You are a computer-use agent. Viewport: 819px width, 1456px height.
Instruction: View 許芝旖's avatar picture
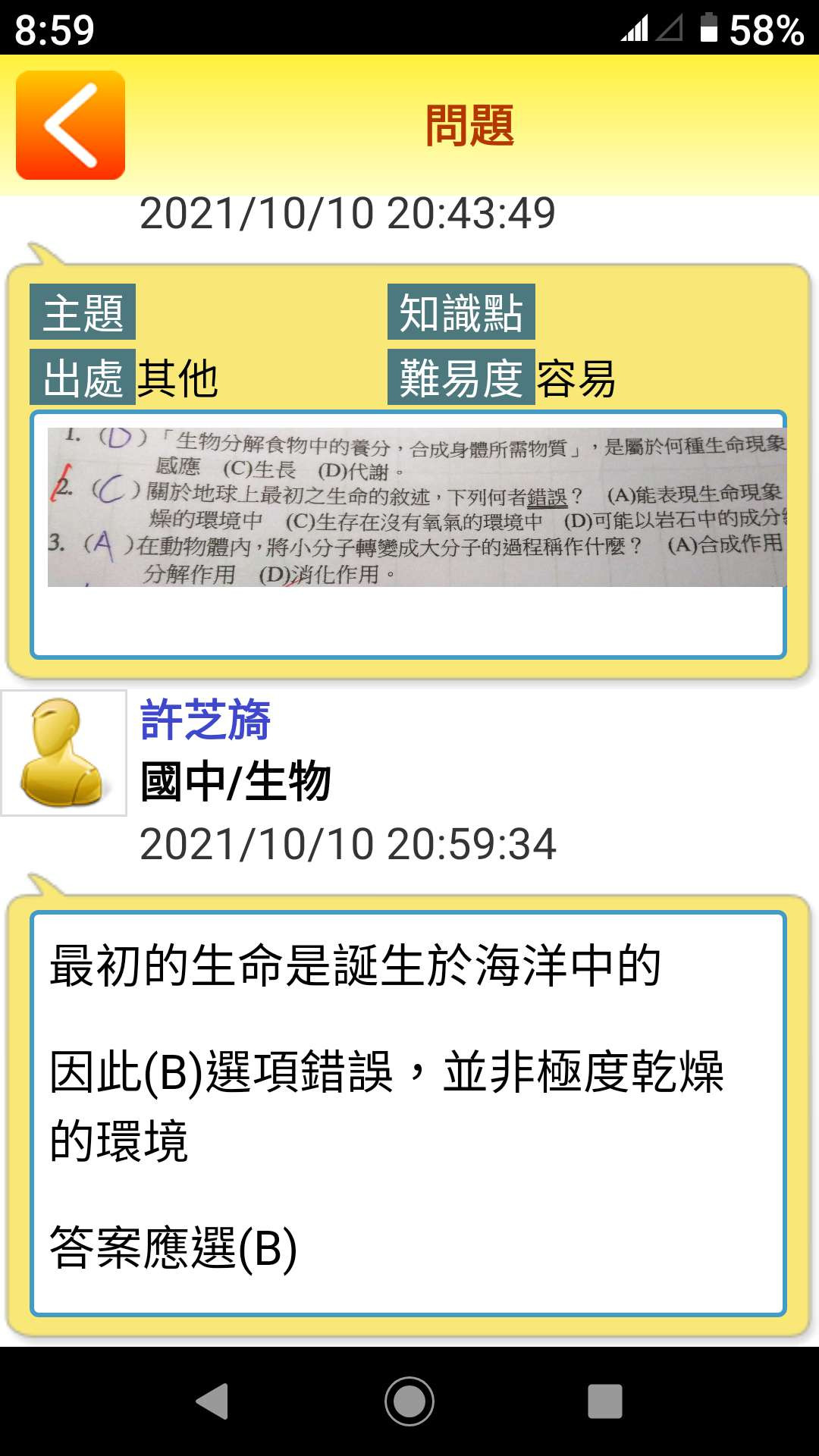[64, 753]
